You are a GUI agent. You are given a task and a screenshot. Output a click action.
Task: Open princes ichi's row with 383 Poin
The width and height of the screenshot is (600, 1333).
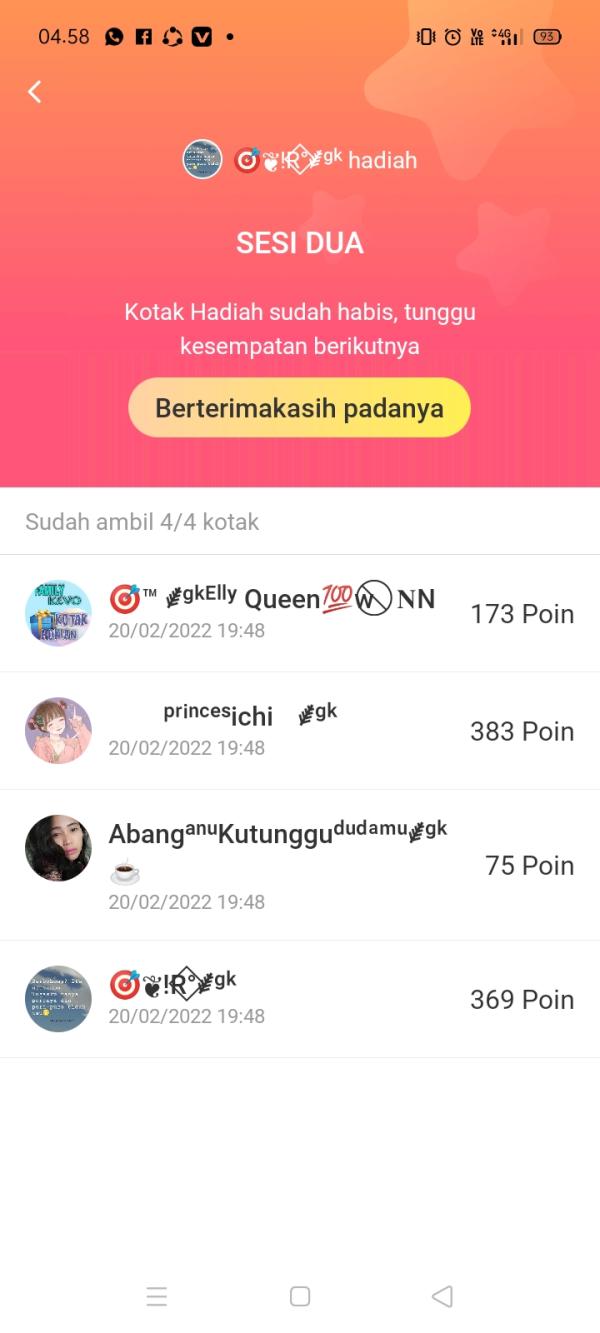300,731
